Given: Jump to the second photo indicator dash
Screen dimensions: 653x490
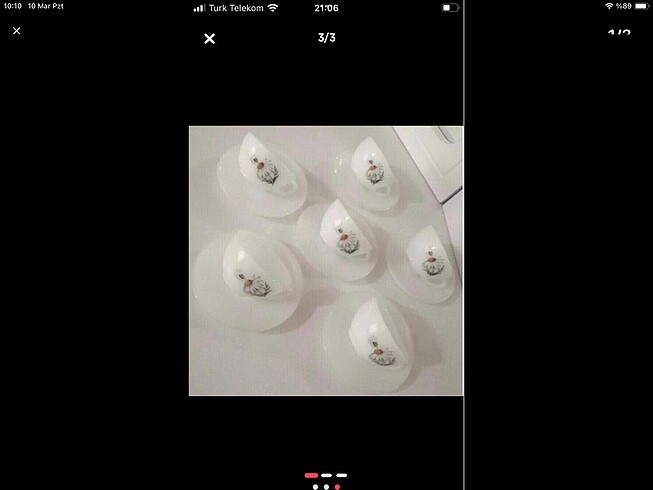Looking at the screenshot, I should [327, 475].
